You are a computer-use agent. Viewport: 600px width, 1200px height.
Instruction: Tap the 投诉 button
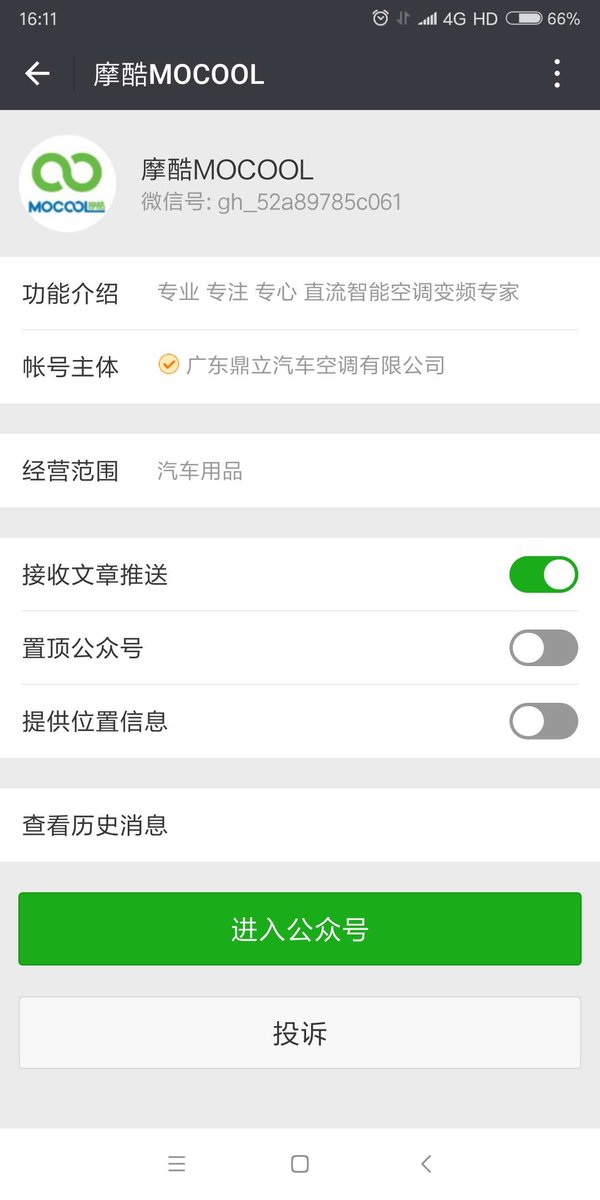click(x=300, y=1033)
